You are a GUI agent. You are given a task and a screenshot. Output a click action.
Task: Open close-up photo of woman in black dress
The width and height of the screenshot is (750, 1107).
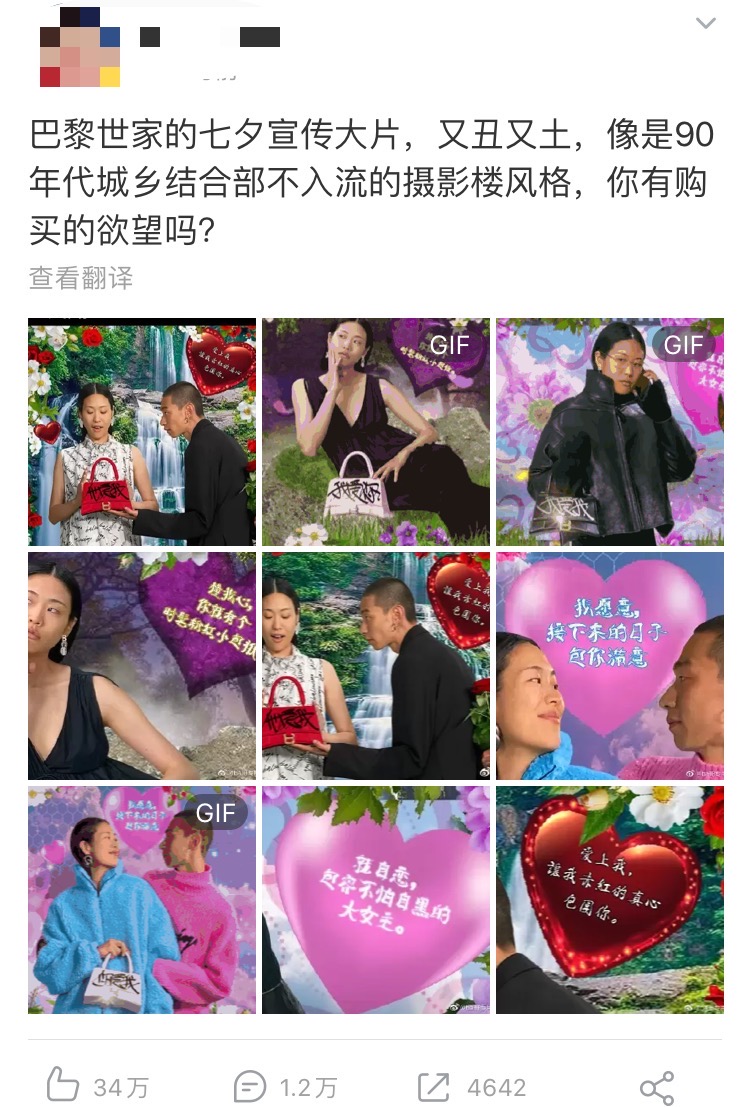pos(142,666)
